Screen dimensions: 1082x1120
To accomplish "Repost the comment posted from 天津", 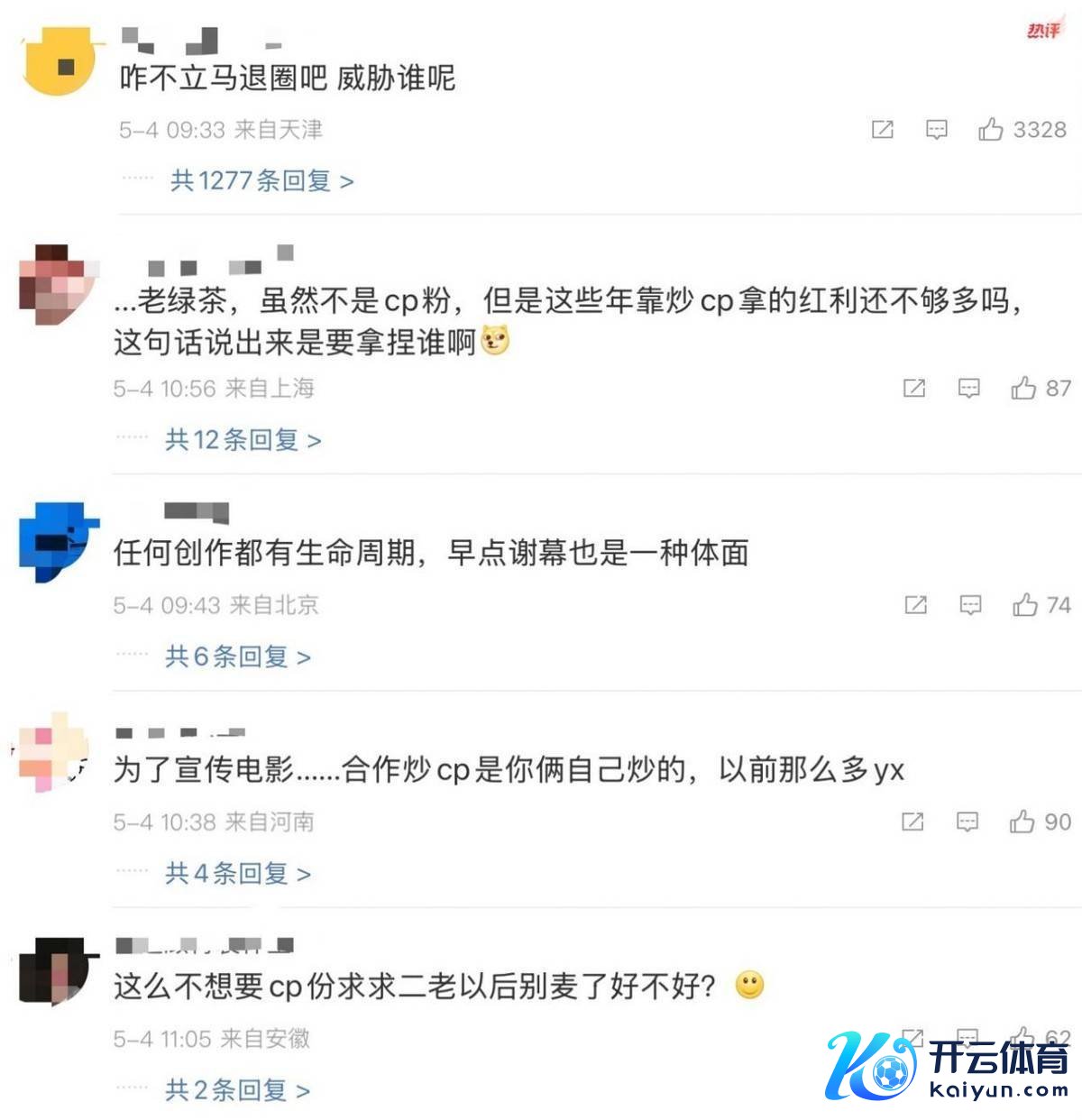I will click(x=883, y=130).
